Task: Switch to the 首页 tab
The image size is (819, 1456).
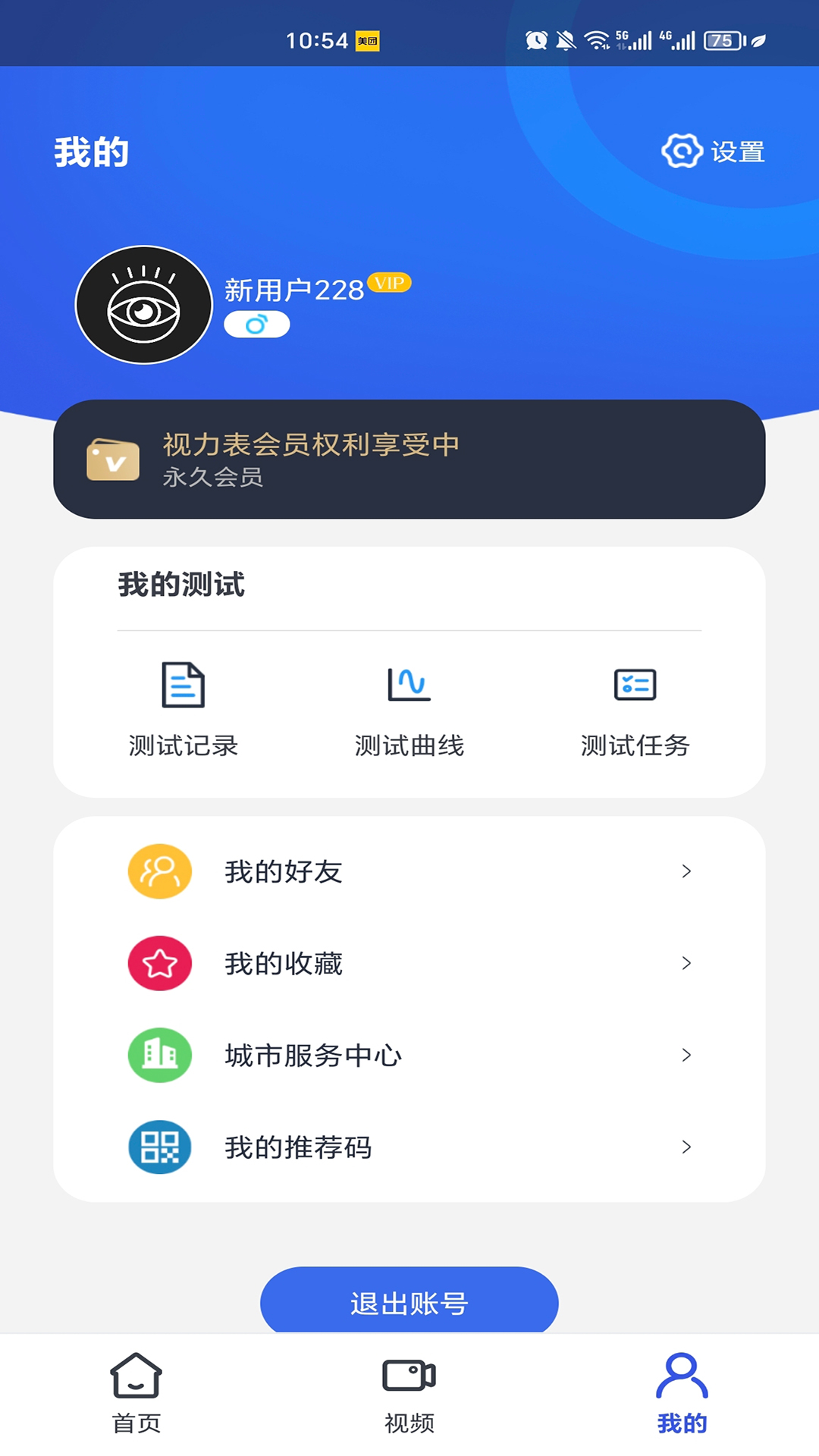Action: (x=136, y=1394)
